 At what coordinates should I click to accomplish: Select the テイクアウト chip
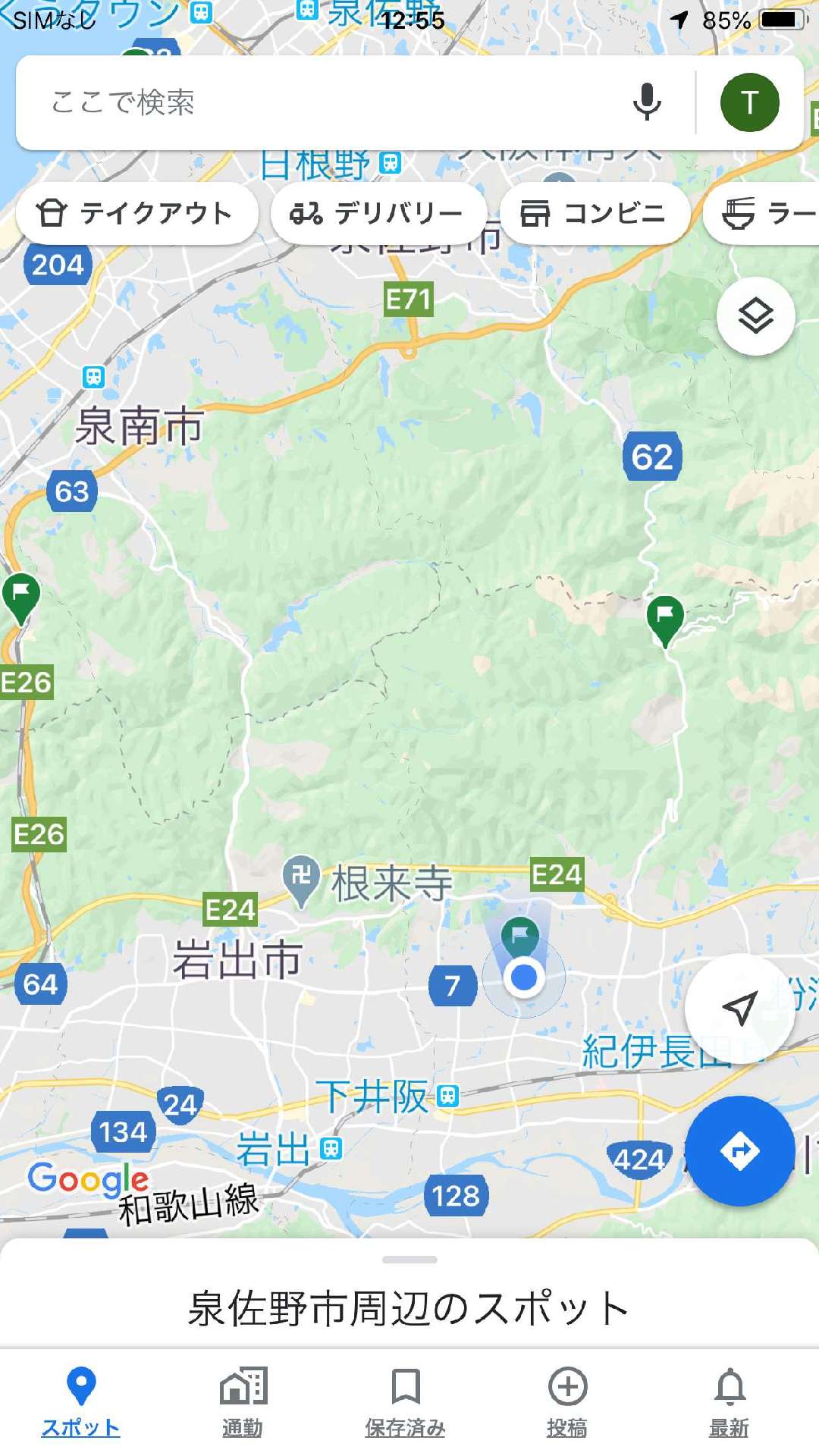click(136, 213)
